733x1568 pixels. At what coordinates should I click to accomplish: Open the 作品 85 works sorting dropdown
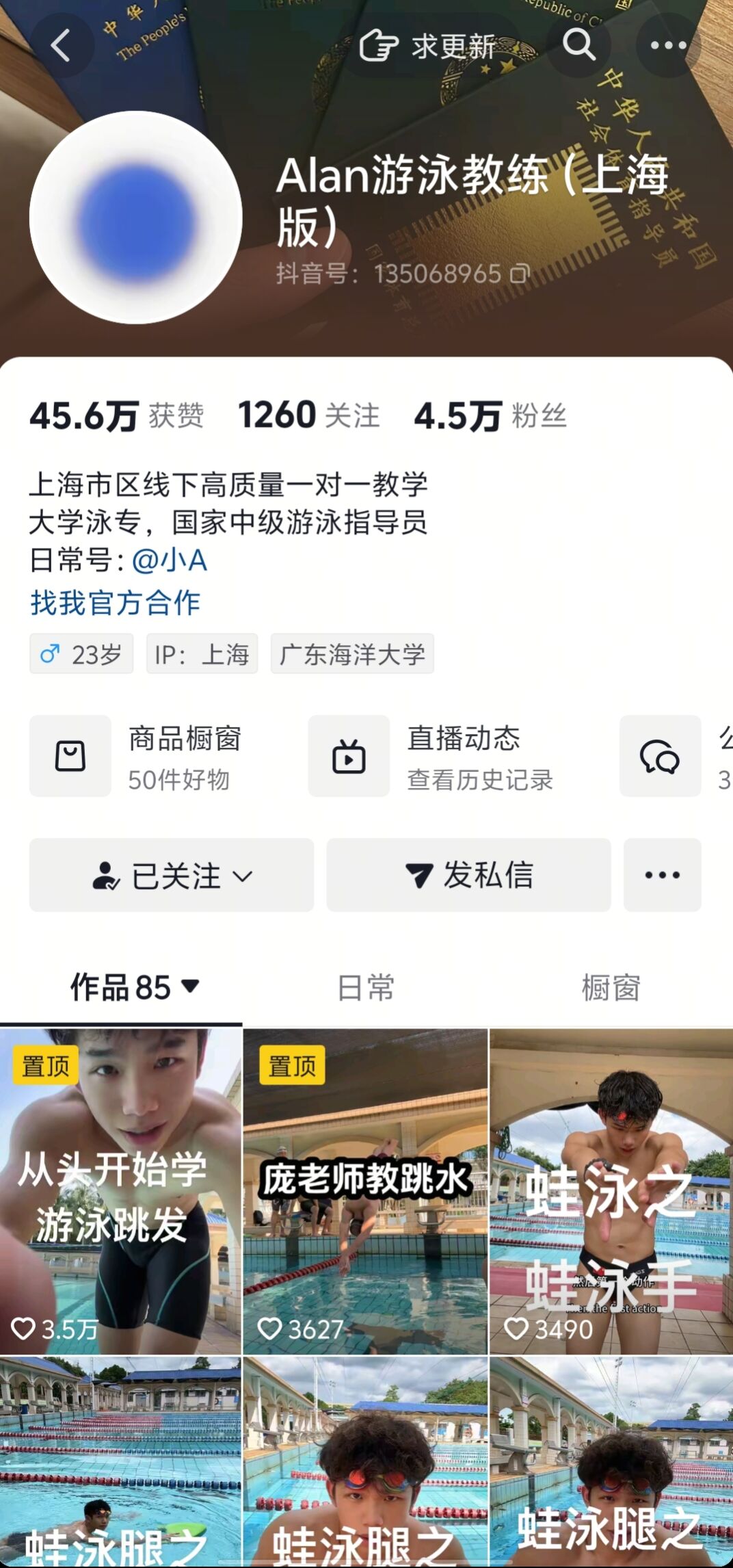pyautogui.click(x=135, y=987)
